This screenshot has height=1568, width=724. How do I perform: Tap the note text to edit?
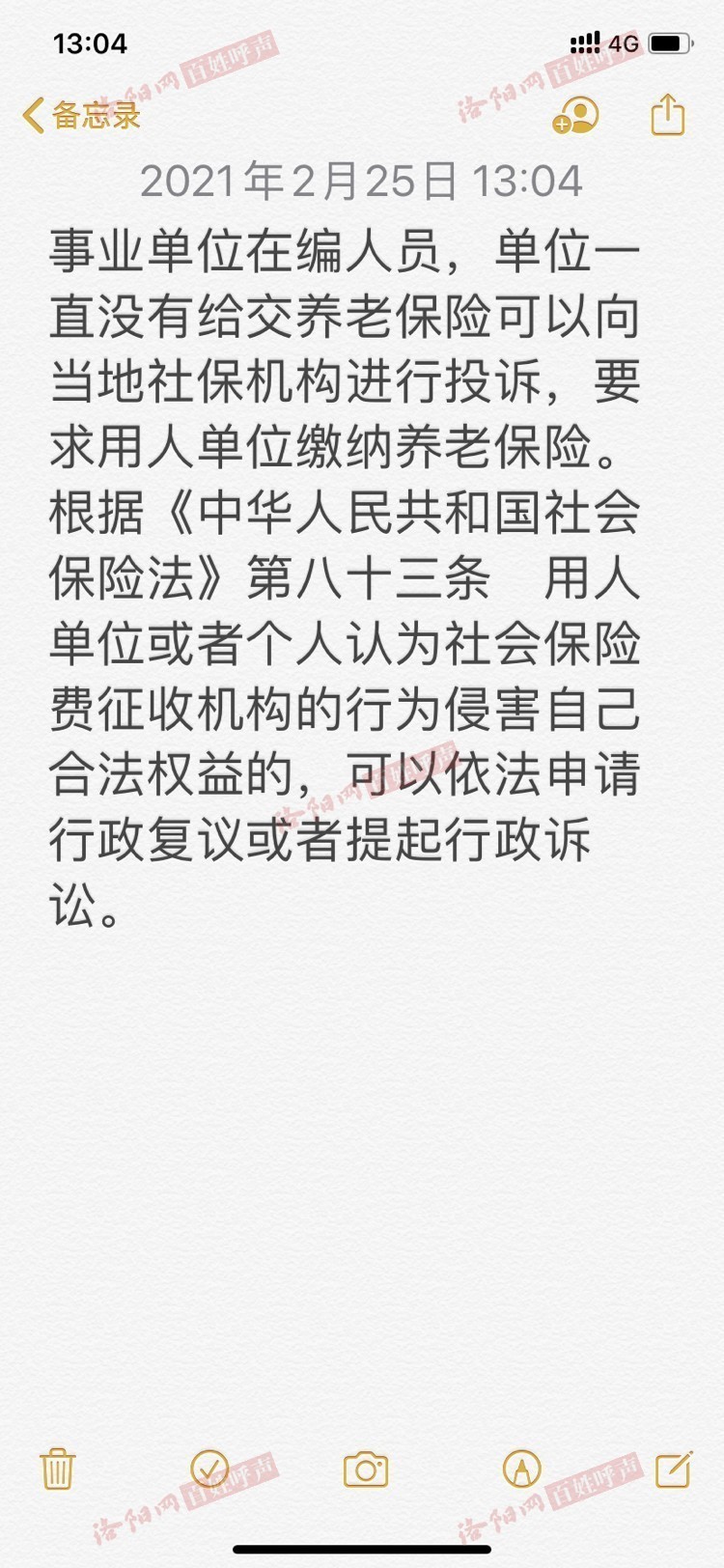pos(345,577)
